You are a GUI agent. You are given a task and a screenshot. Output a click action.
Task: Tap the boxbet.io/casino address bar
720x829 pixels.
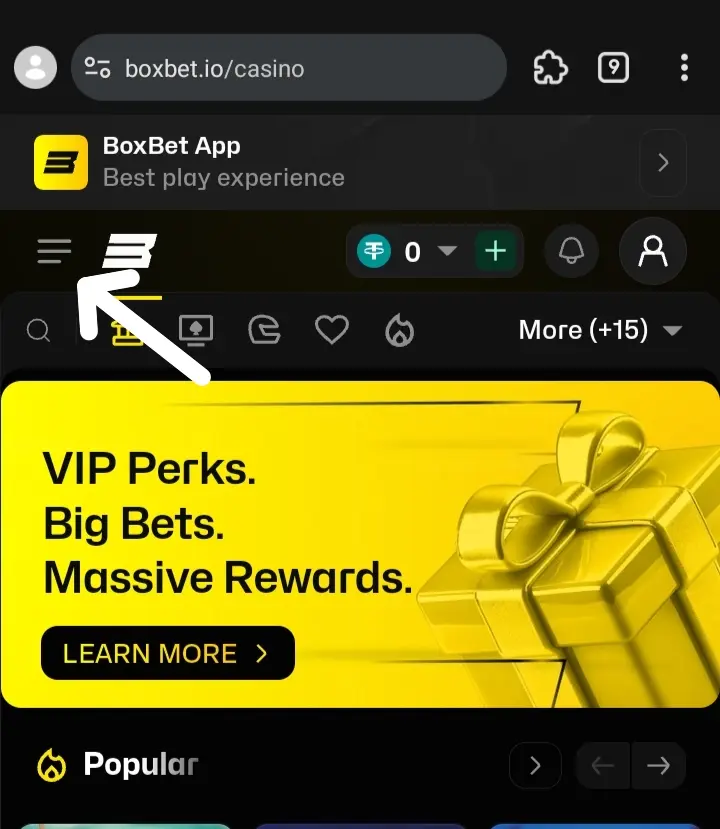pyautogui.click(x=288, y=68)
